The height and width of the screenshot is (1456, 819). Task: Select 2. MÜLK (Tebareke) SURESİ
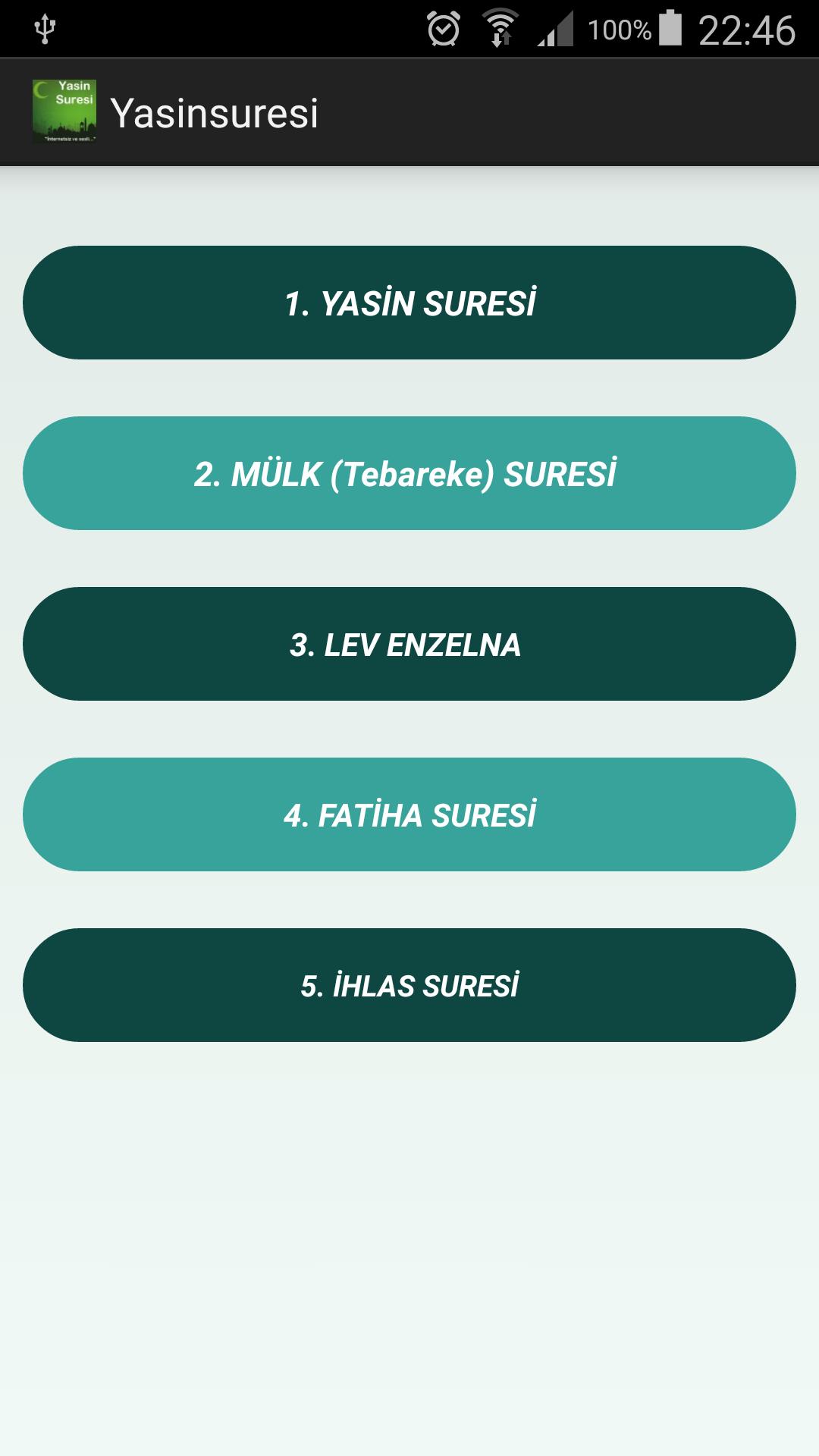click(409, 473)
